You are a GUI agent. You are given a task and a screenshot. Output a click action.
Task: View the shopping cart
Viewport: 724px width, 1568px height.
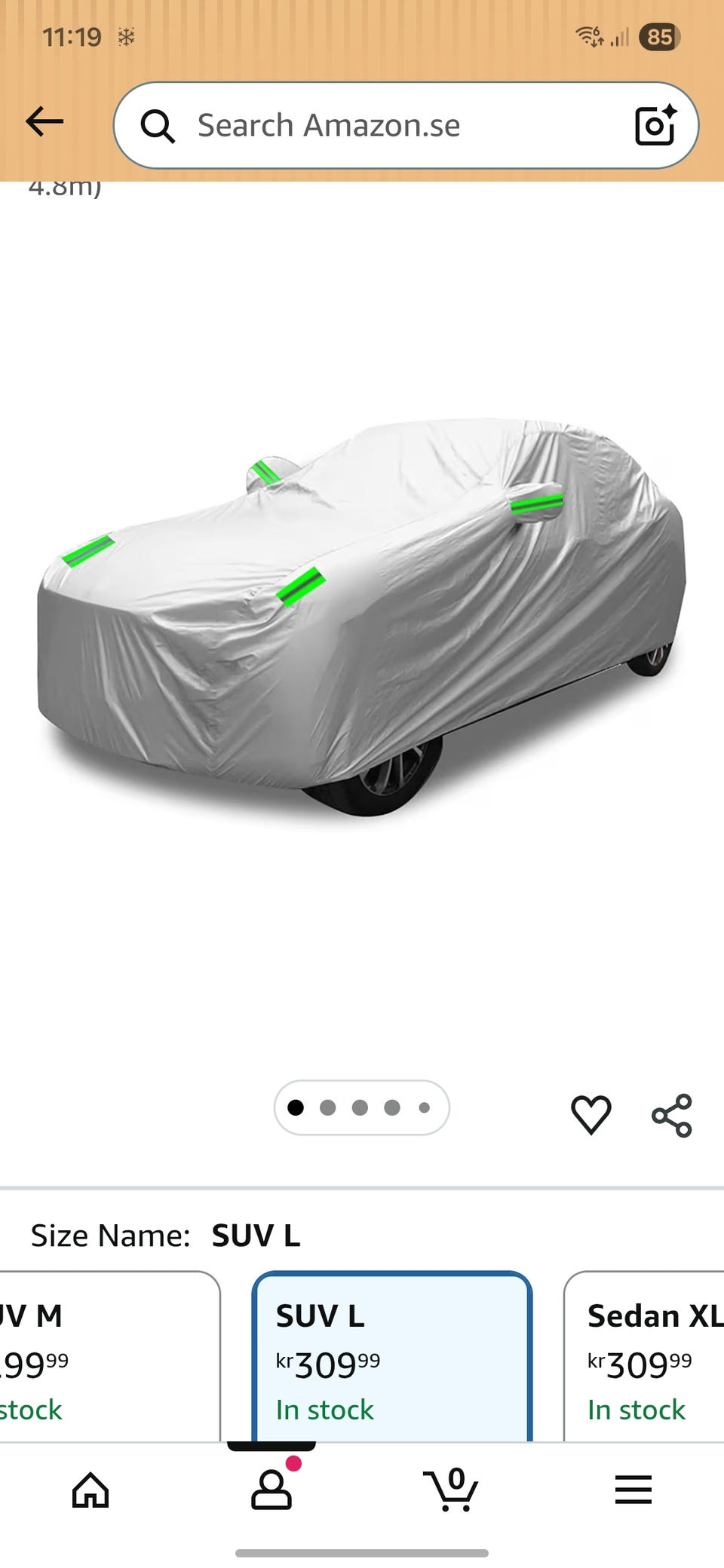pyautogui.click(x=451, y=1490)
